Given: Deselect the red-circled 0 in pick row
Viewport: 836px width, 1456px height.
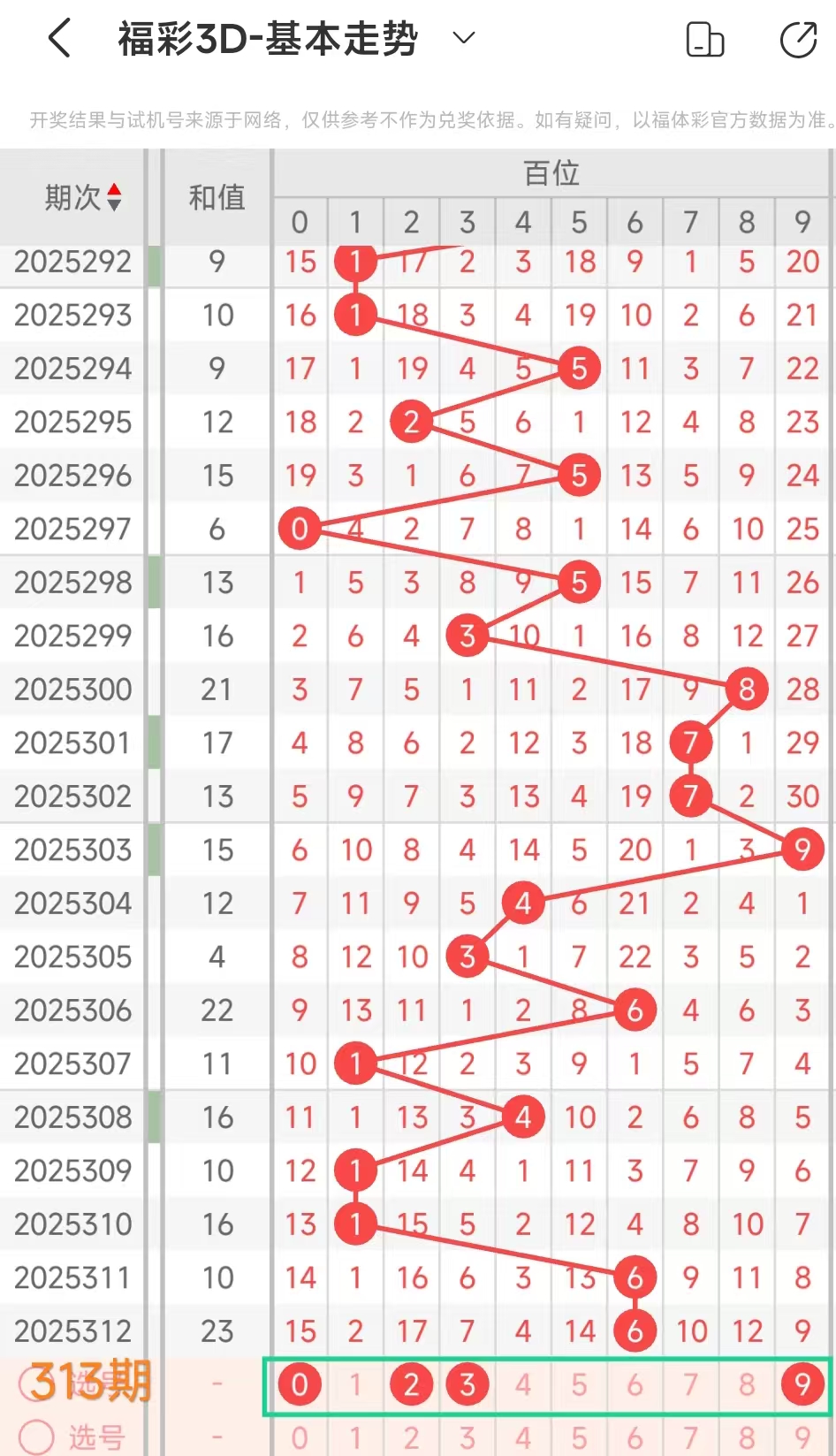Looking at the screenshot, I should tap(300, 1384).
